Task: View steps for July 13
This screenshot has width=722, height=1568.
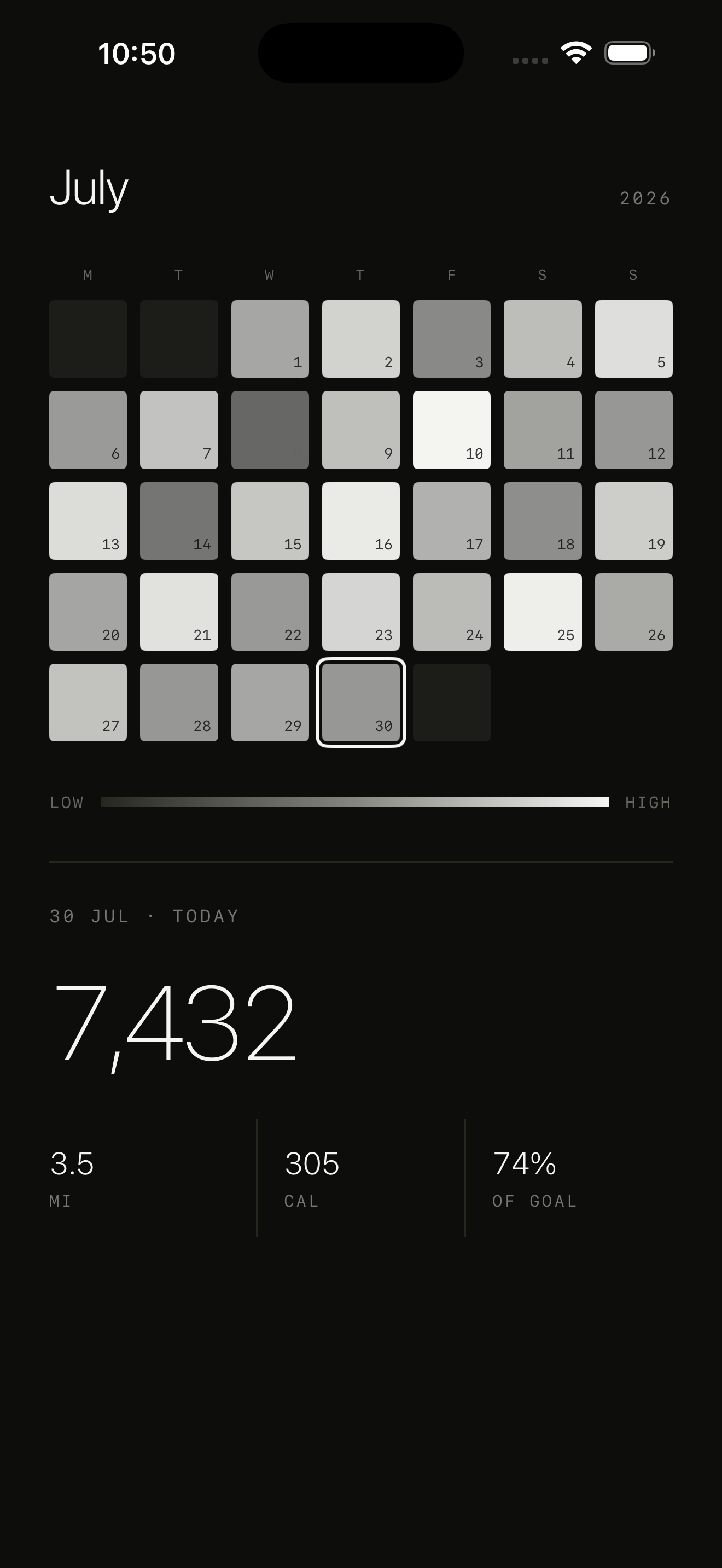Action: 88,520
